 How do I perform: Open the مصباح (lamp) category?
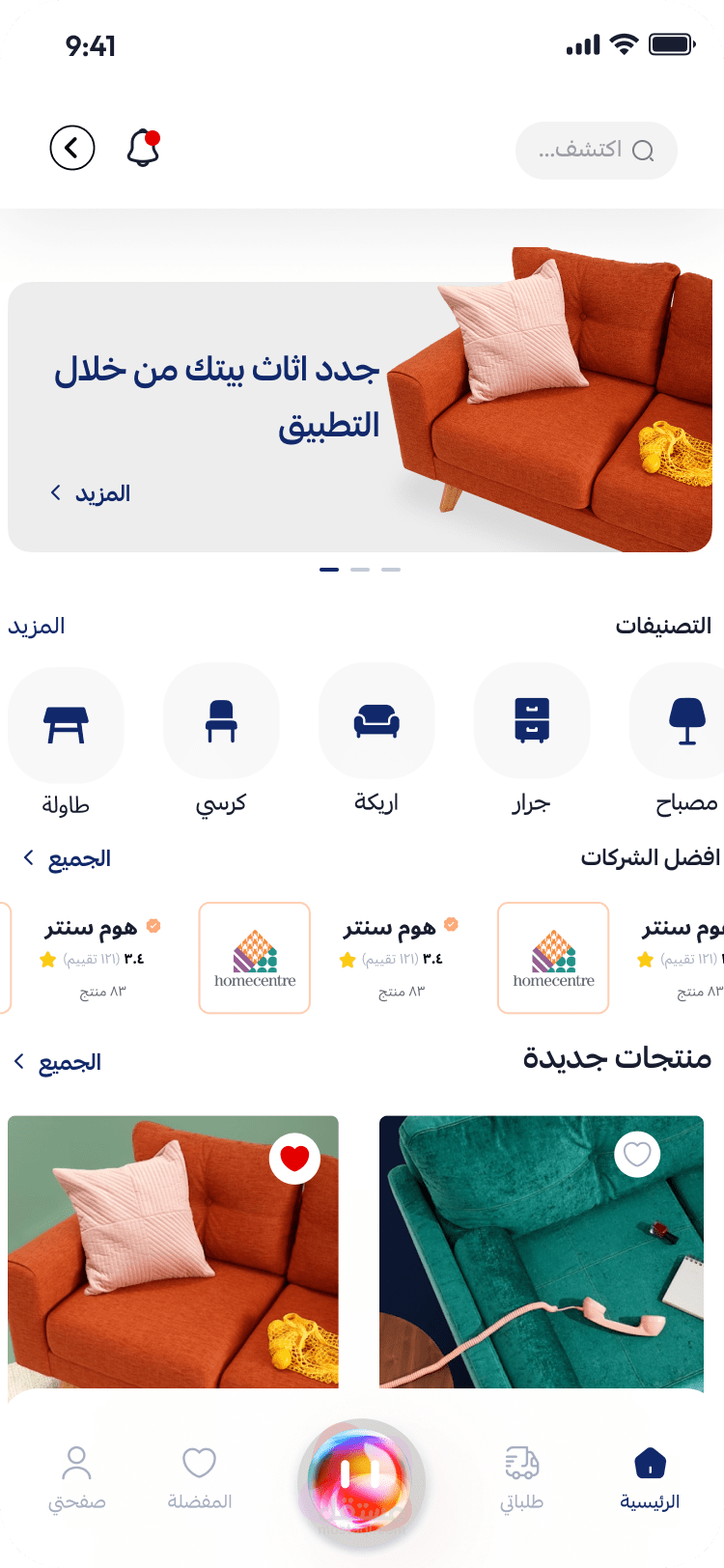(x=685, y=721)
